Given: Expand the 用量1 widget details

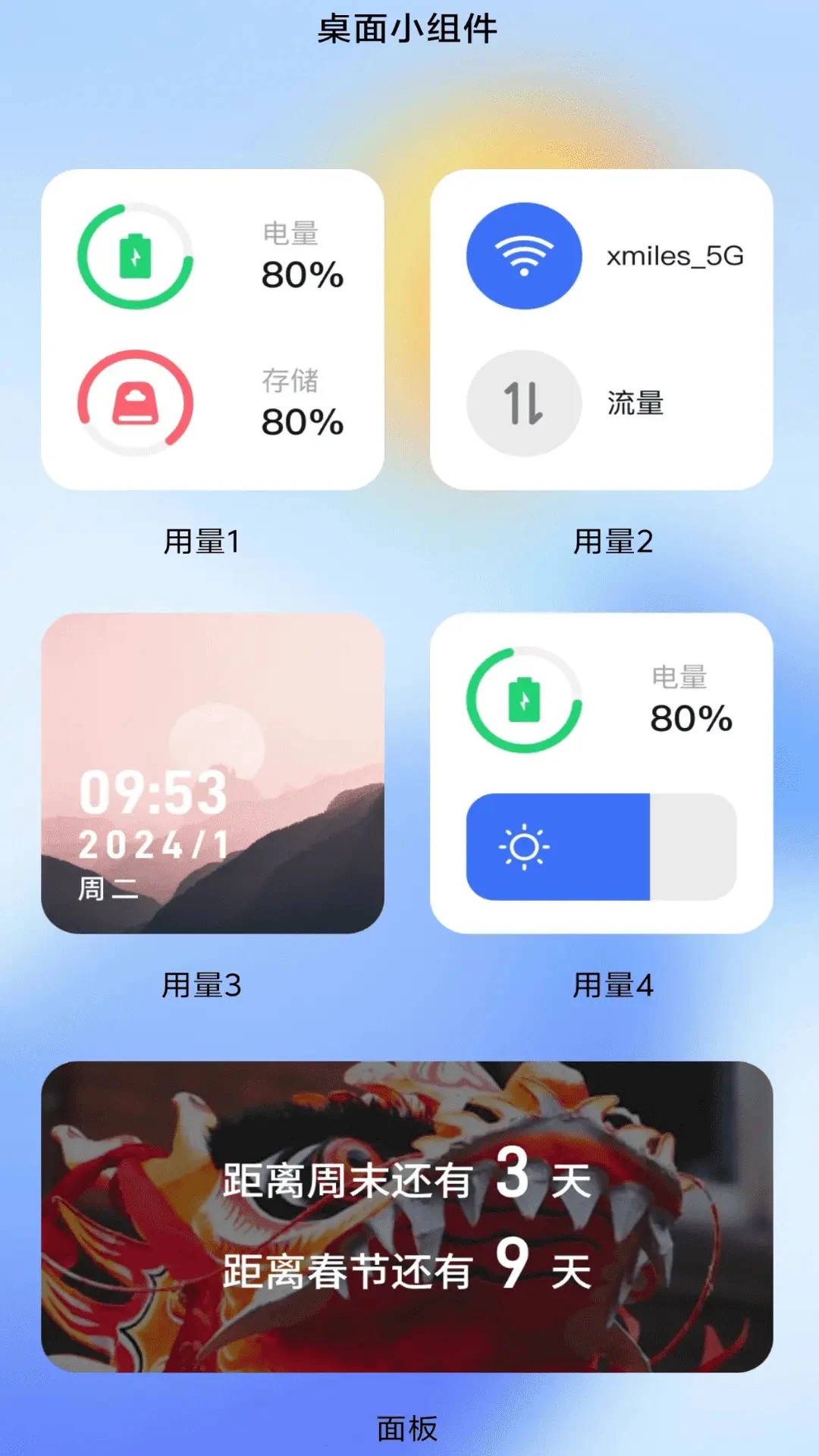Looking at the screenshot, I should point(212,330).
